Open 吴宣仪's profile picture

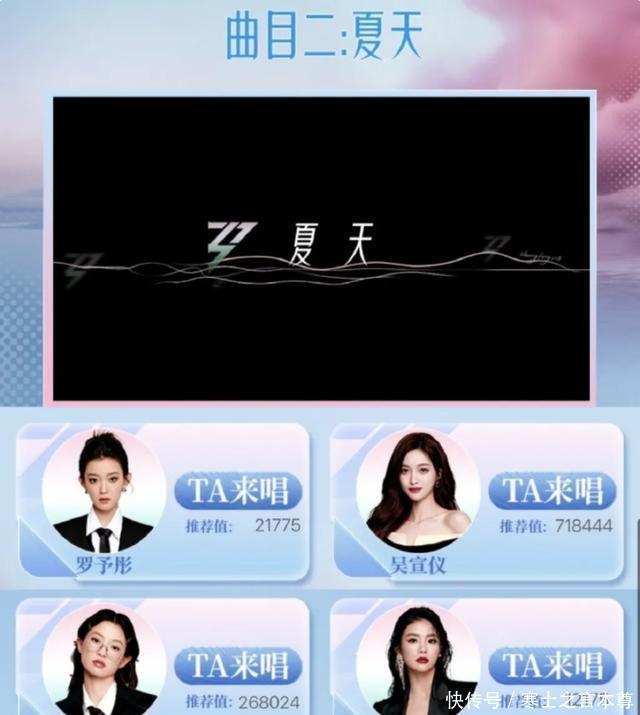point(418,495)
